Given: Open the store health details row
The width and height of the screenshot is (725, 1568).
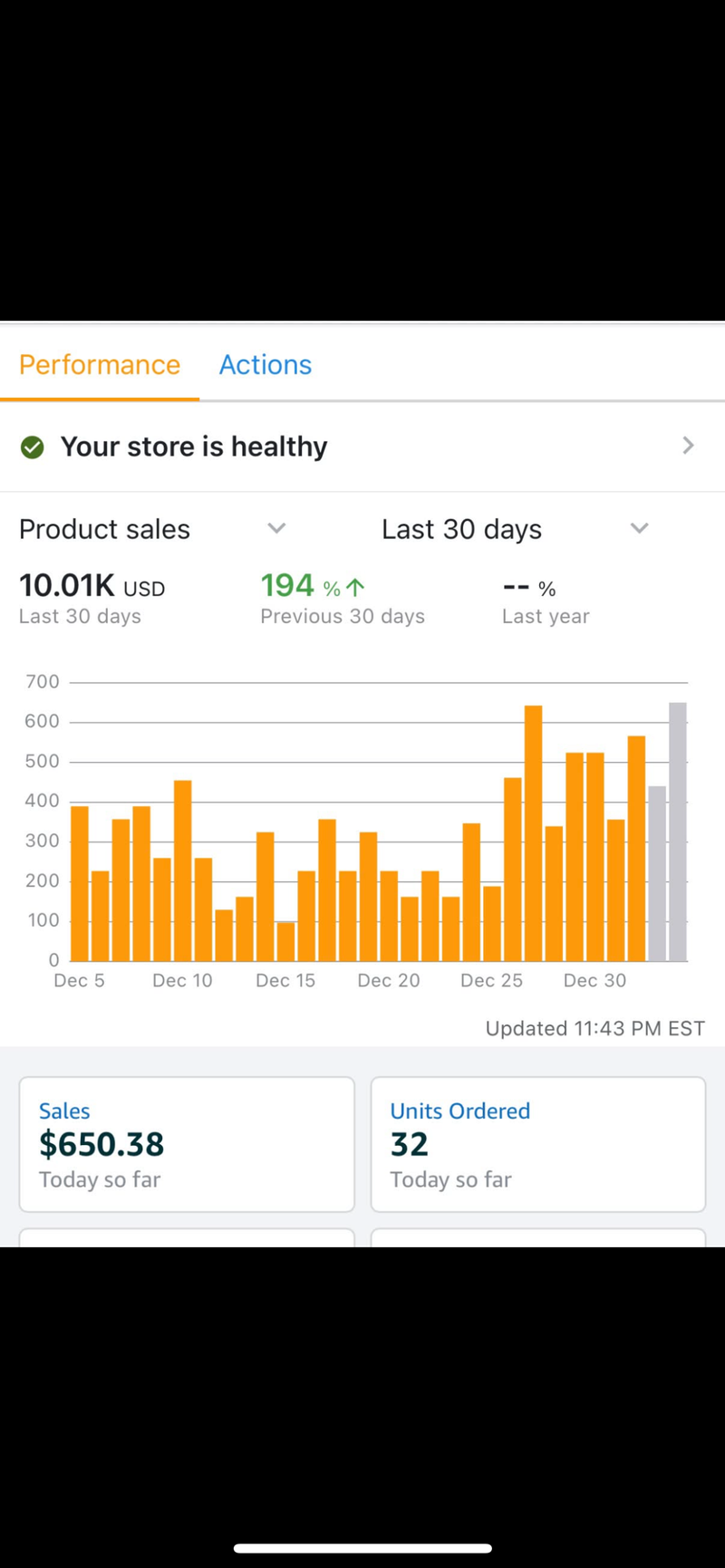Looking at the screenshot, I should pyautogui.click(x=362, y=447).
